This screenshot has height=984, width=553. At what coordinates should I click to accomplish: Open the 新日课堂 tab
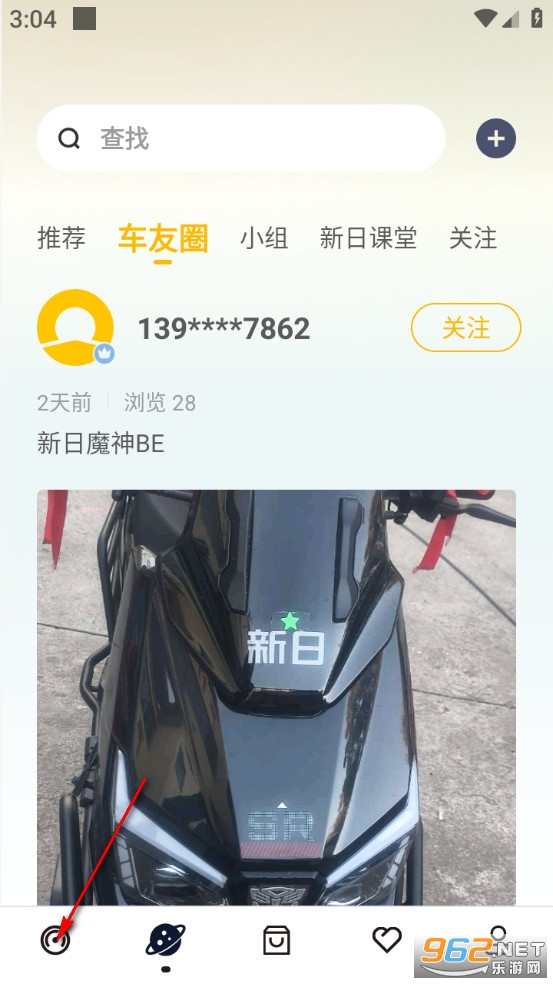[x=368, y=238]
